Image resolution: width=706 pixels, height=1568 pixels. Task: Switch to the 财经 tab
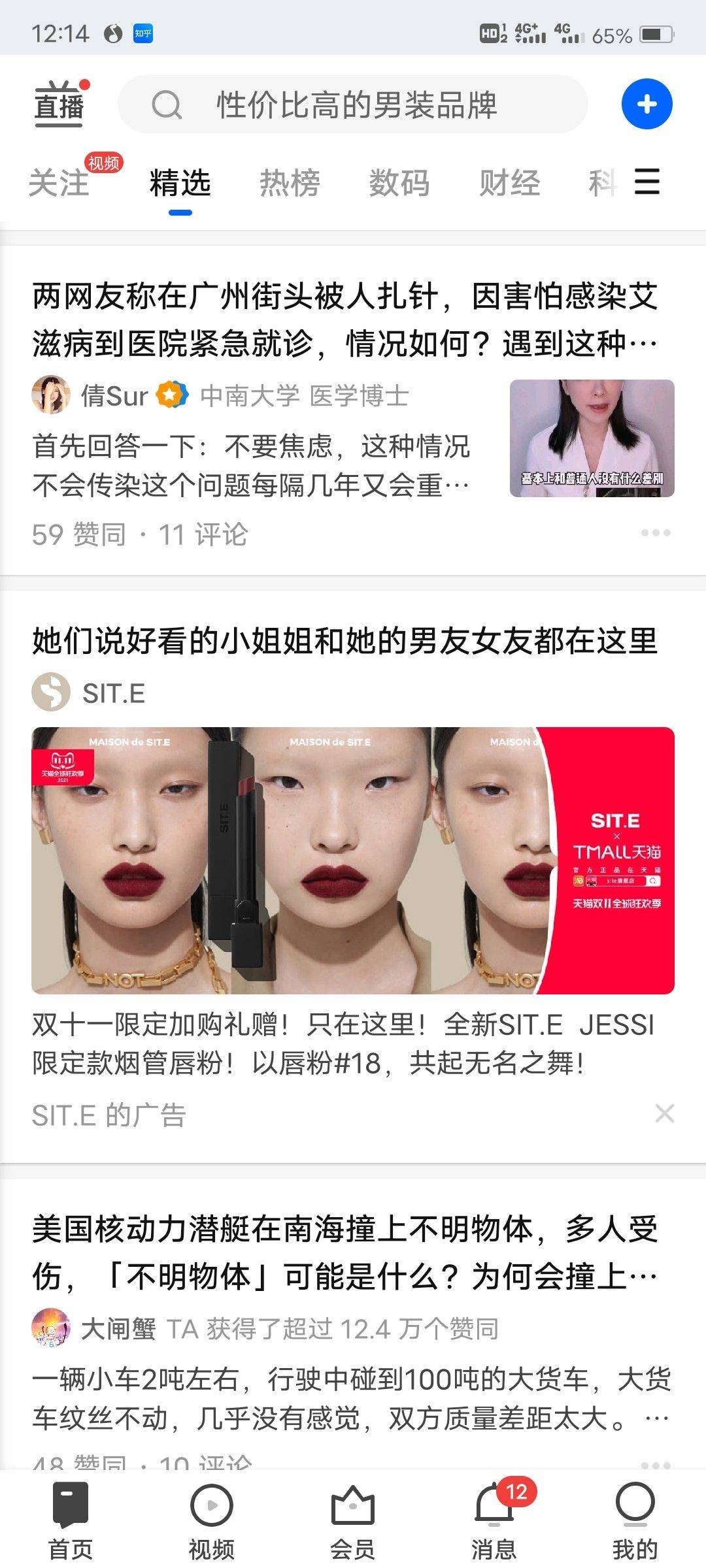pyautogui.click(x=509, y=182)
